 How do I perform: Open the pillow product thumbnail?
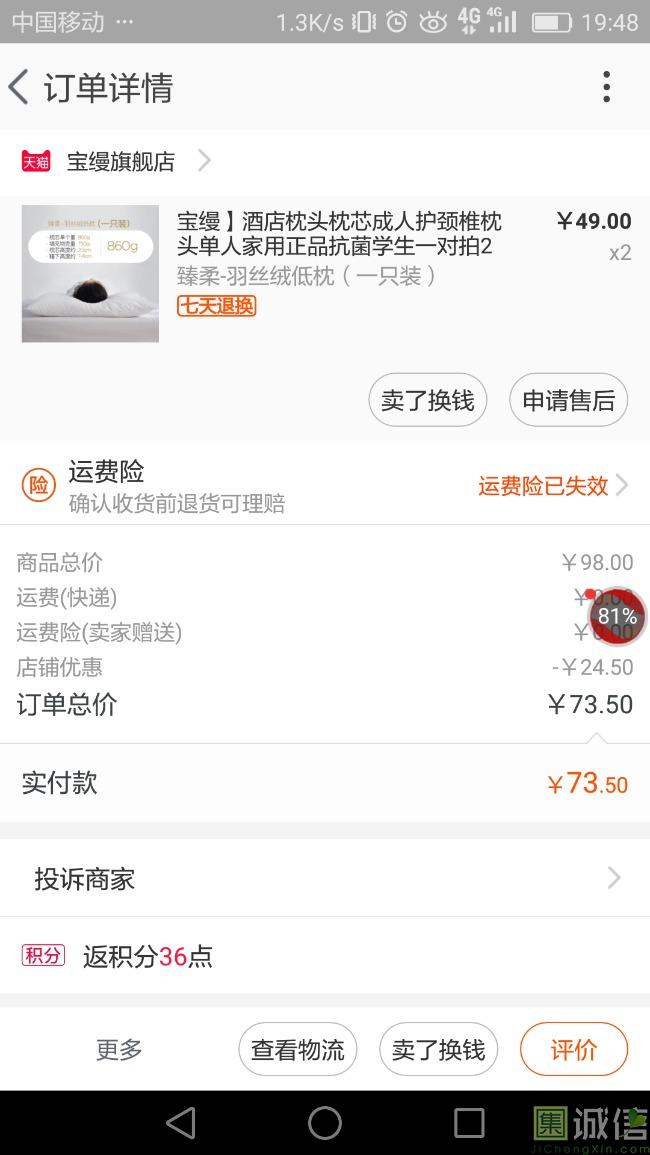click(x=90, y=274)
